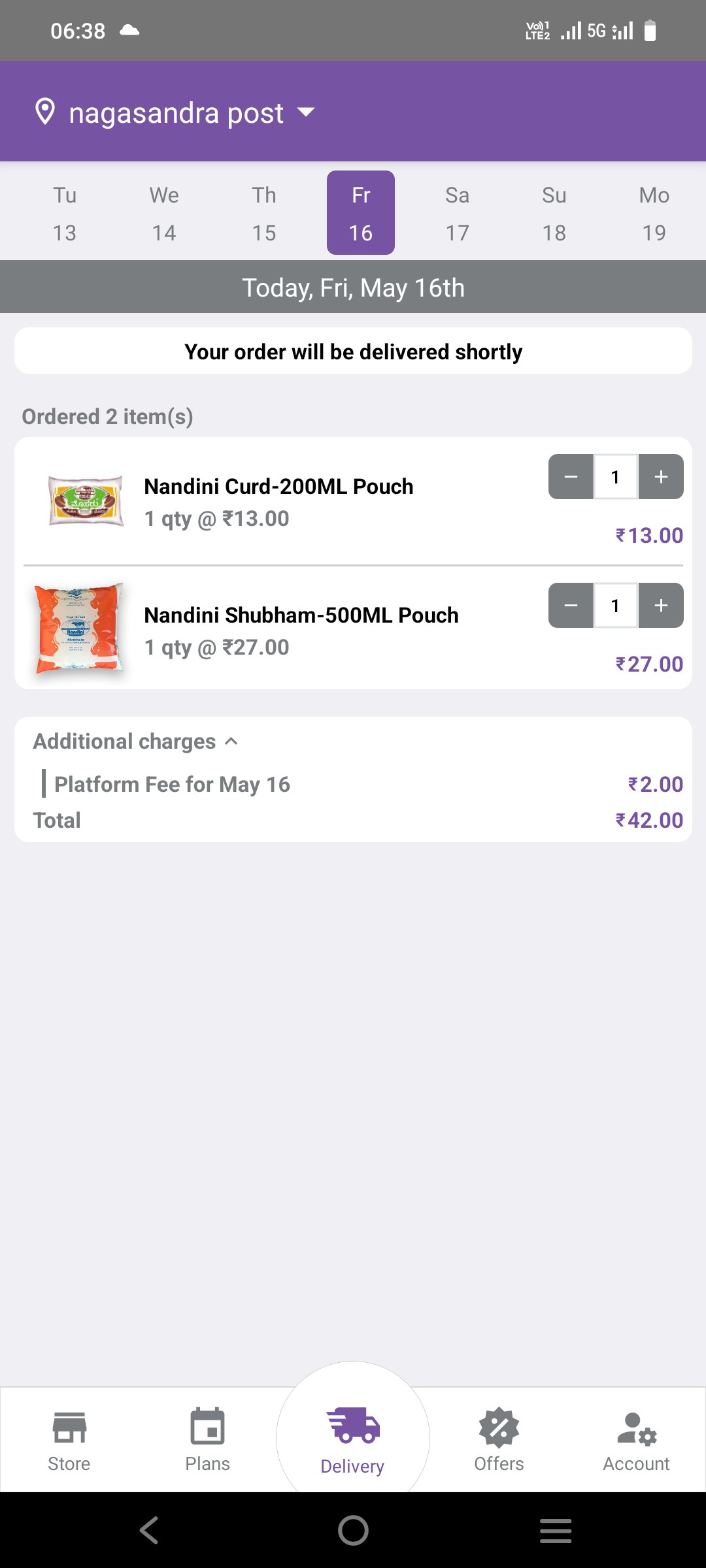The image size is (706, 1568).
Task: Select Saturday 17 in the date strip
Action: [457, 213]
